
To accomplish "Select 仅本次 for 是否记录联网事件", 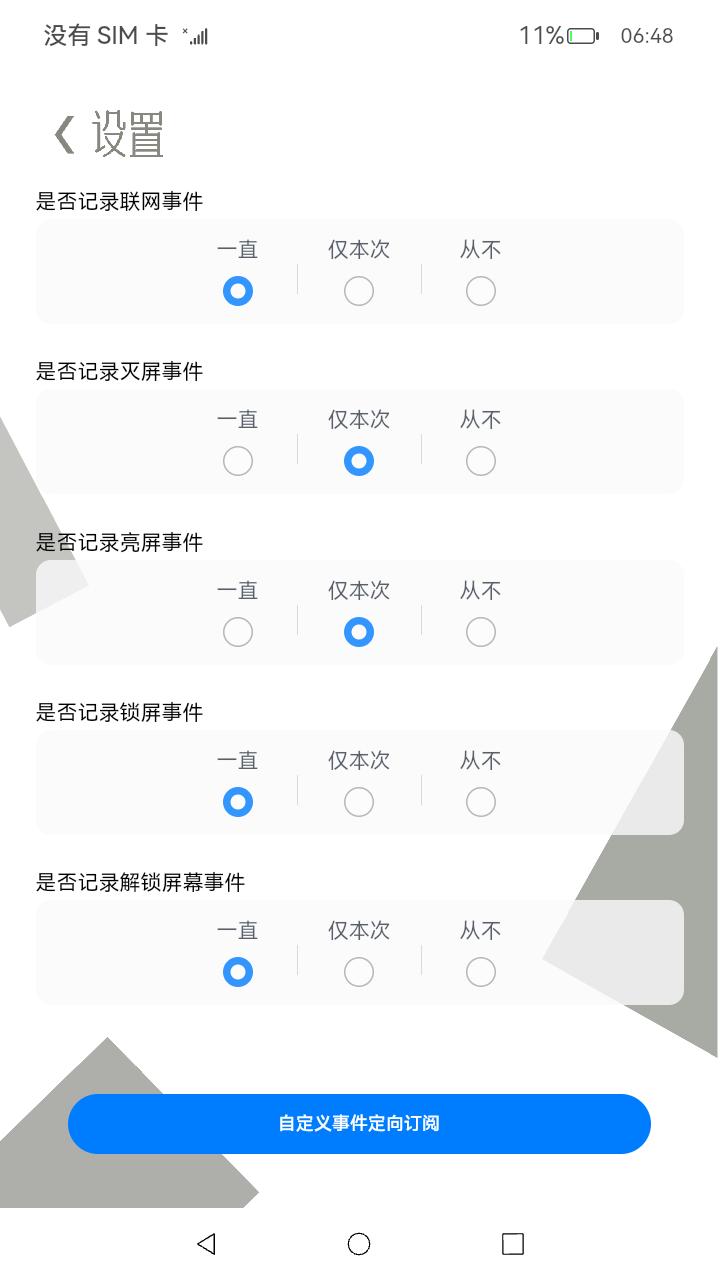I will tap(359, 291).
